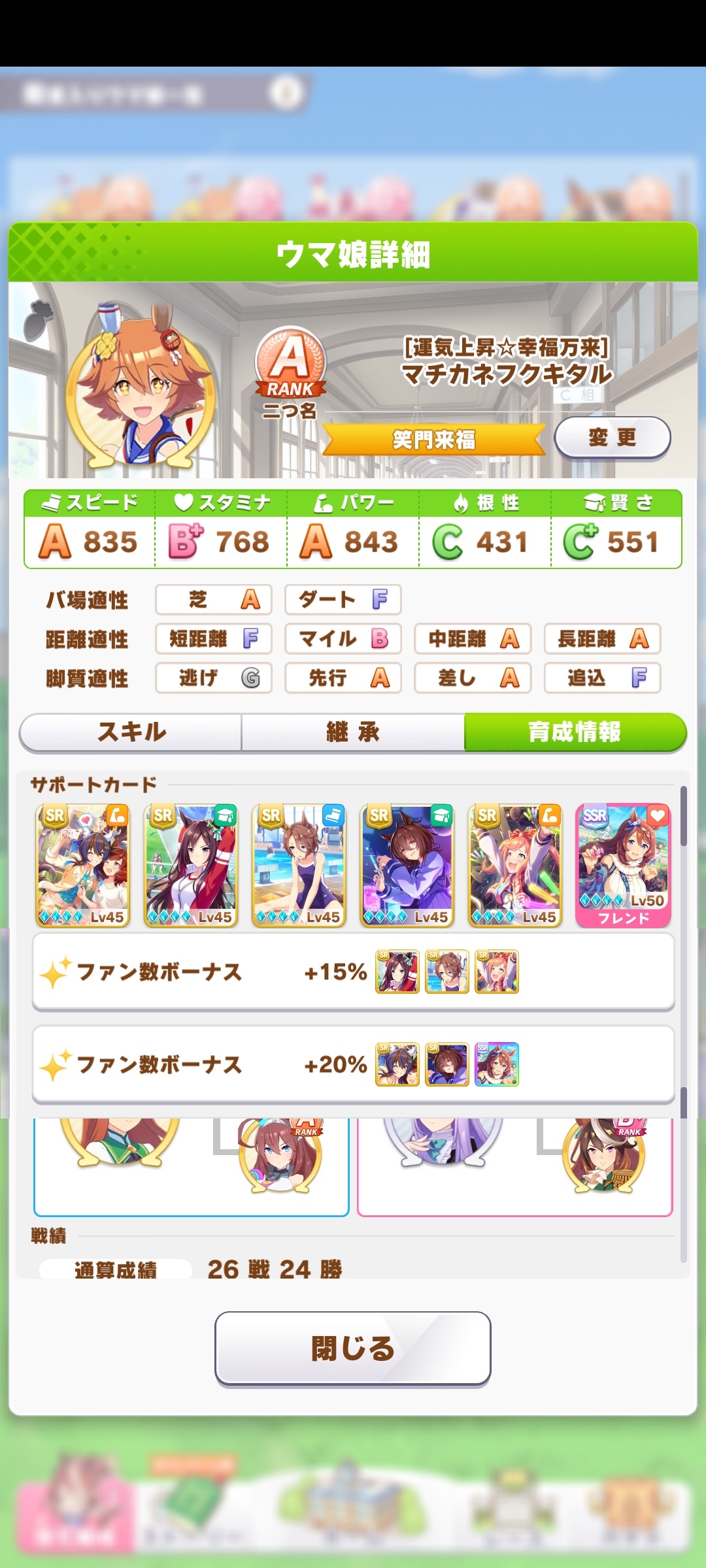Switch to the 継承 tab

tap(353, 732)
